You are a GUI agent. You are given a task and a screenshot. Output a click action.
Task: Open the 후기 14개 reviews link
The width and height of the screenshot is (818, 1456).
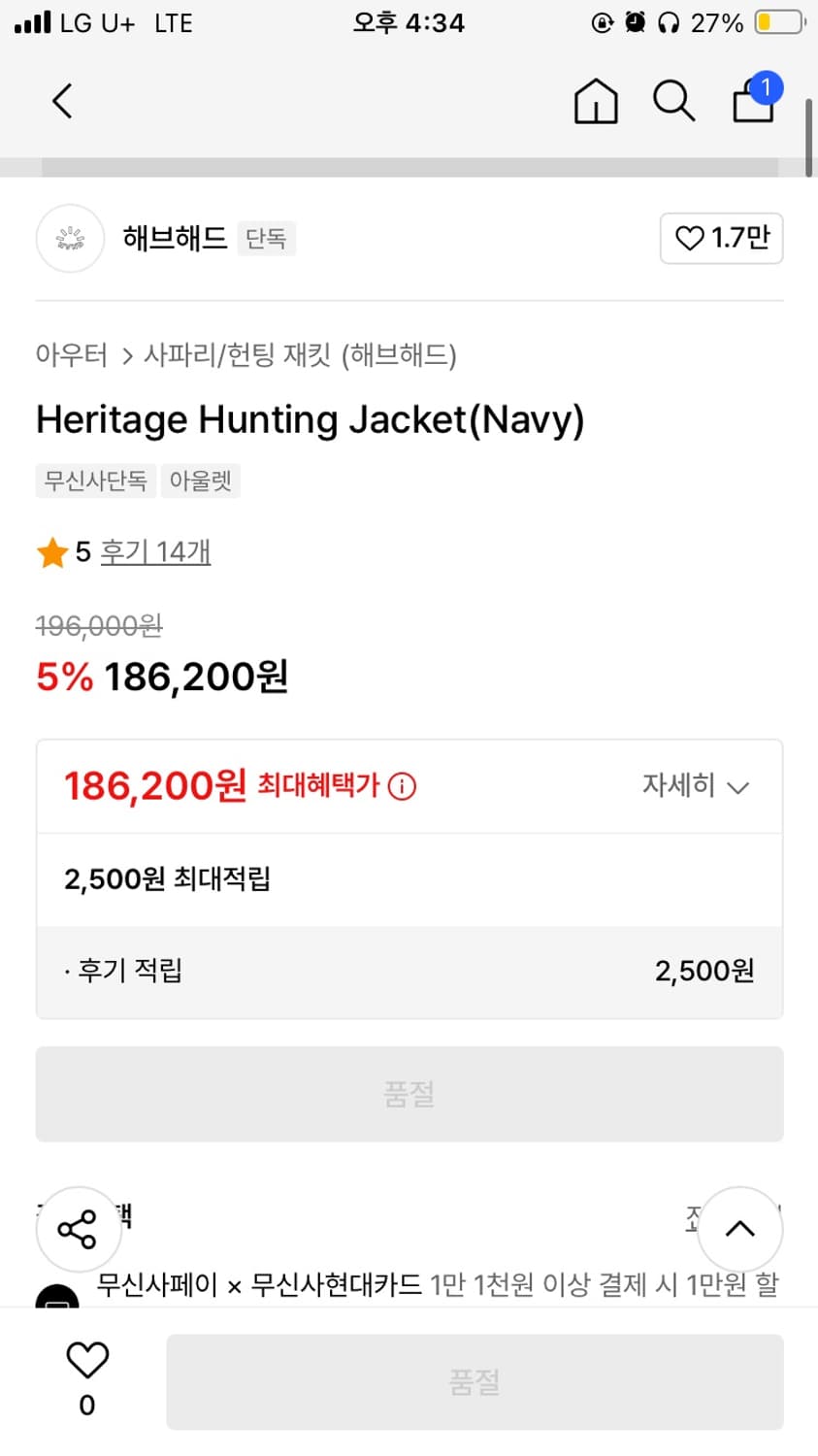pos(154,550)
